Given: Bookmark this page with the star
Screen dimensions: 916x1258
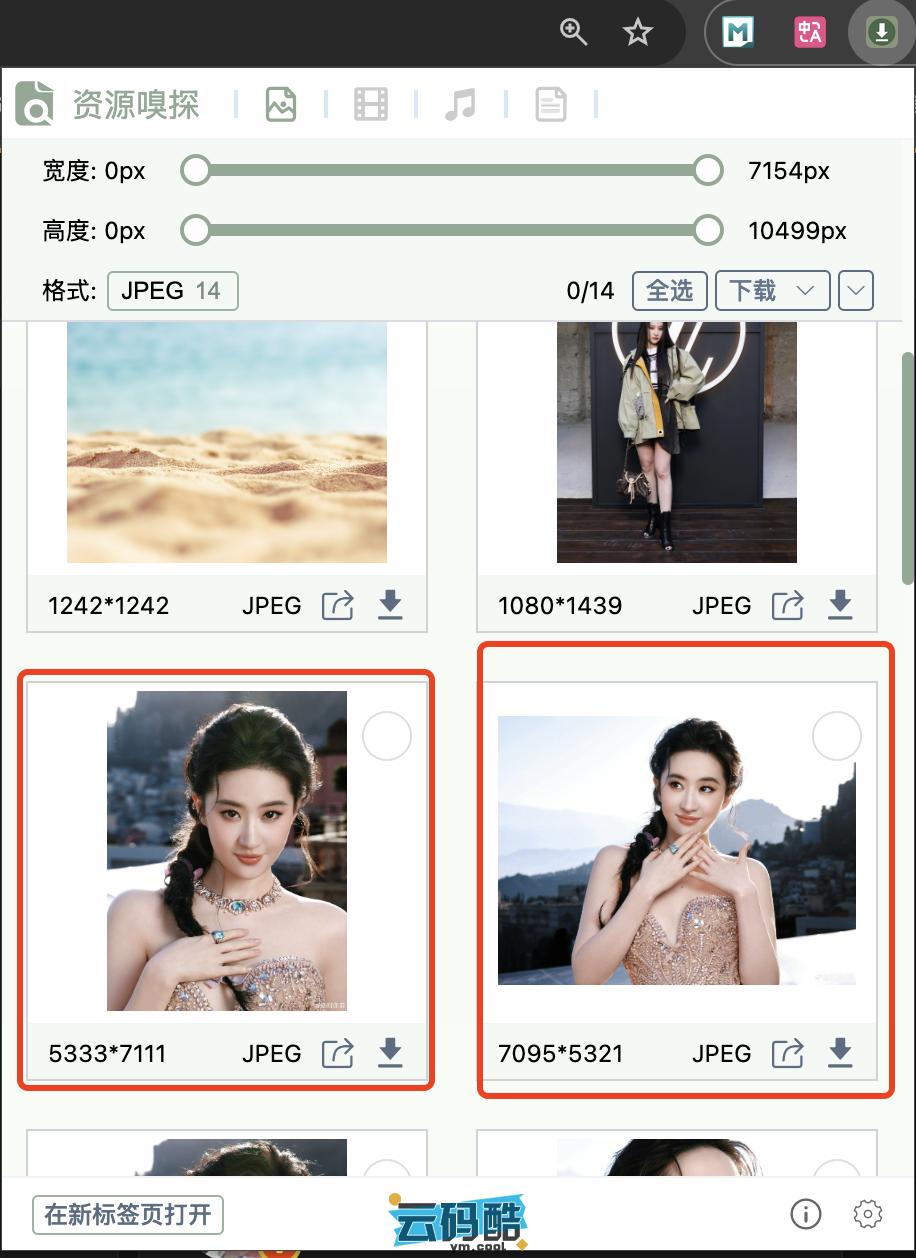Looking at the screenshot, I should point(637,32).
